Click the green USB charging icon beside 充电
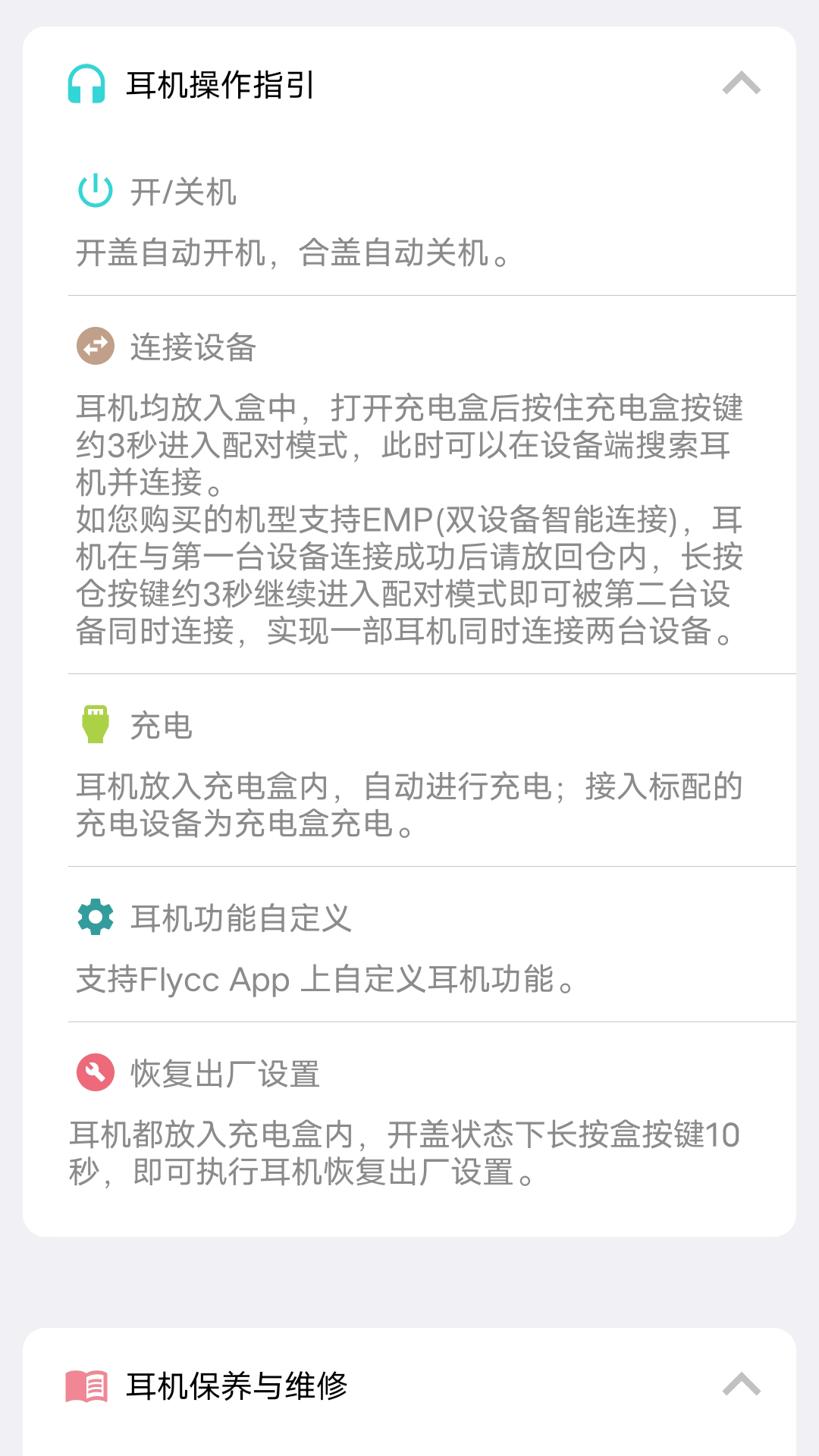The width and height of the screenshot is (819, 1456). [95, 726]
